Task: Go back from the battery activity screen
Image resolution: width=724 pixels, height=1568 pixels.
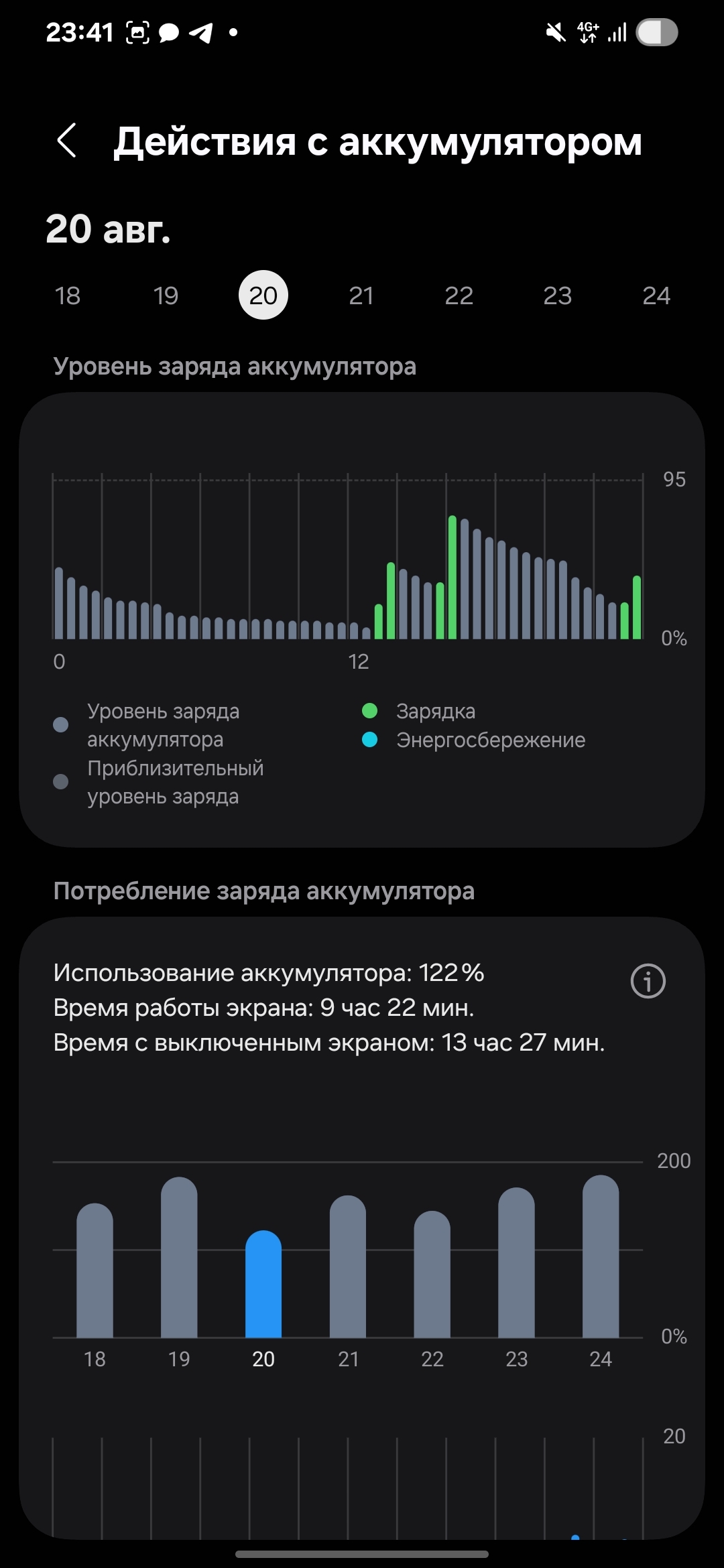Action: 66,141
